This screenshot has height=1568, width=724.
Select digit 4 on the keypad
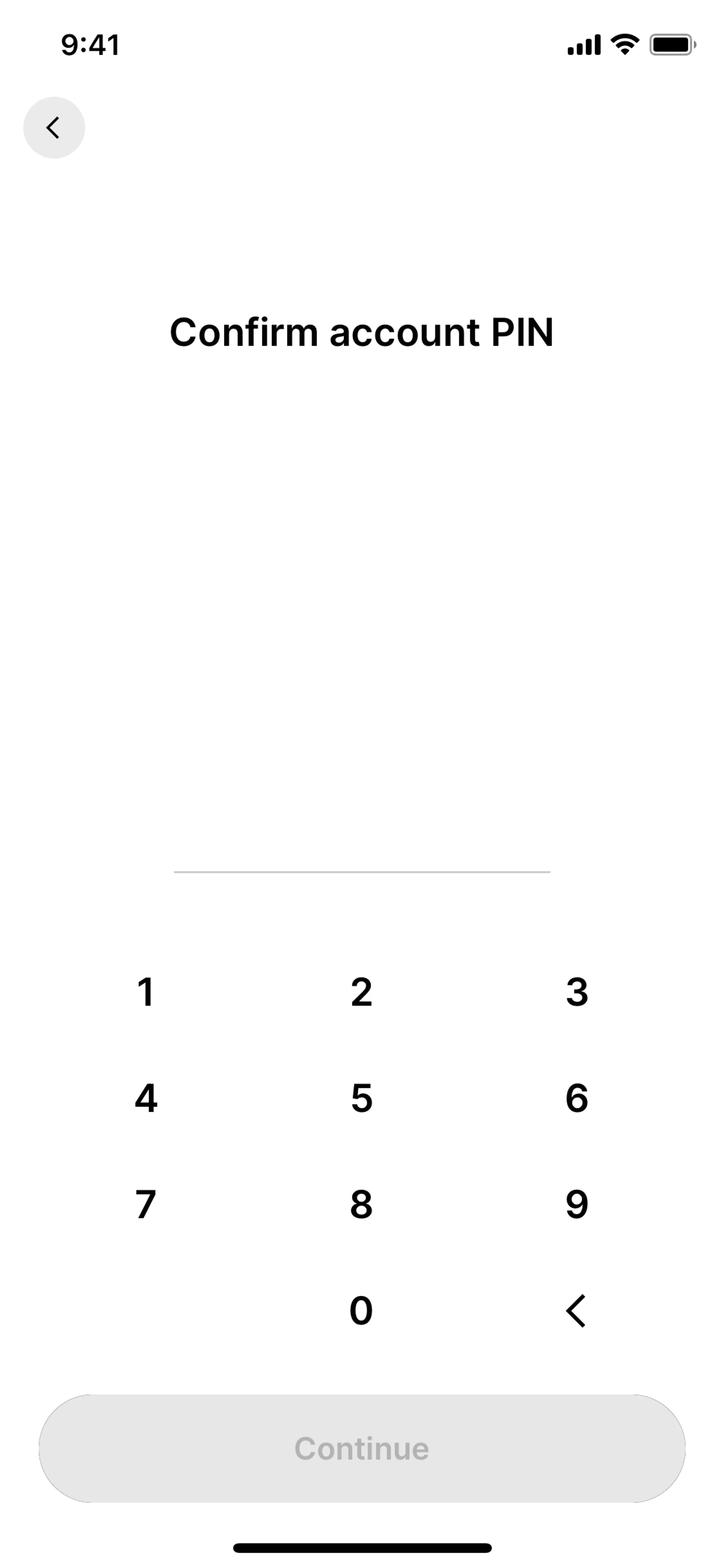tap(146, 1098)
